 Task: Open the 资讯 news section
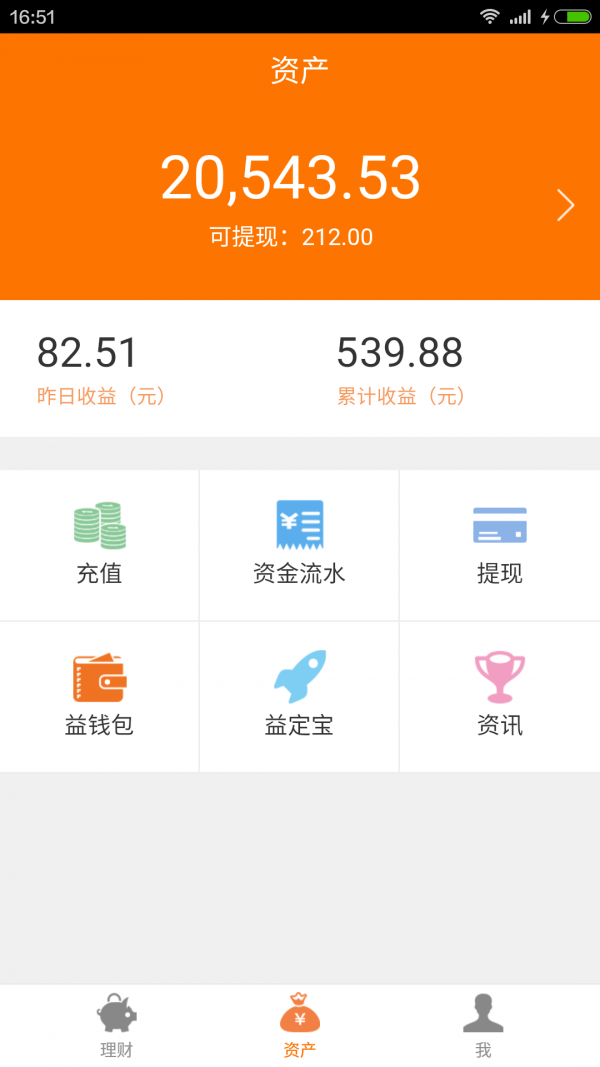(x=499, y=696)
